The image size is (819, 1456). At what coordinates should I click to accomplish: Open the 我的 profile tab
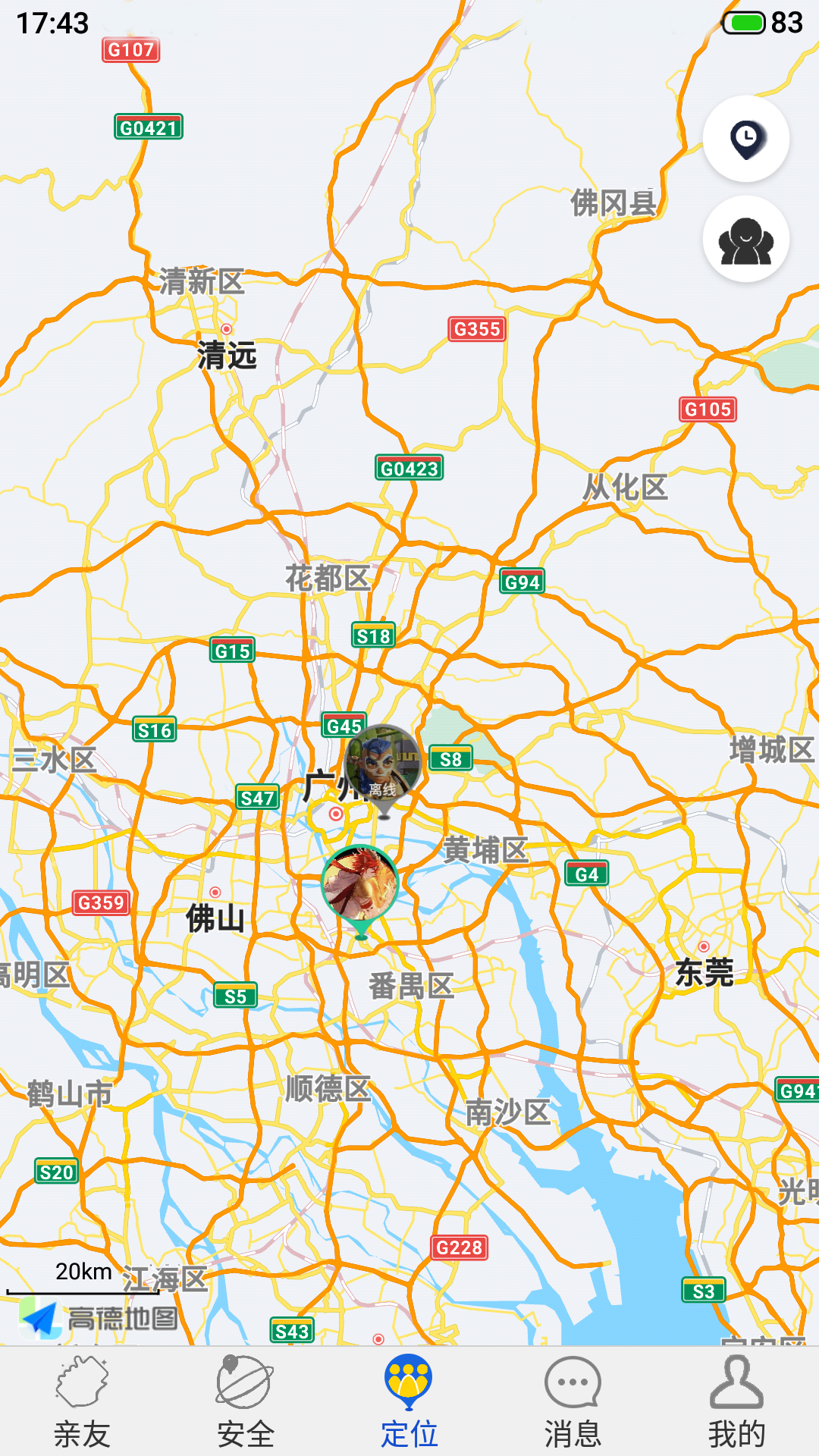click(736, 1403)
